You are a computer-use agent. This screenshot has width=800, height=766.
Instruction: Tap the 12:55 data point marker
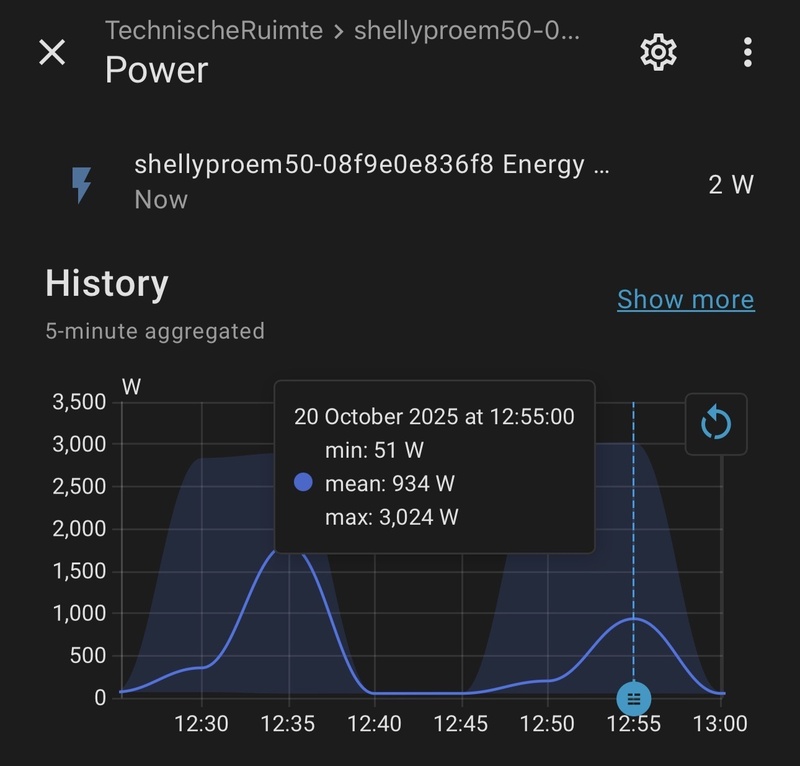tap(633, 697)
